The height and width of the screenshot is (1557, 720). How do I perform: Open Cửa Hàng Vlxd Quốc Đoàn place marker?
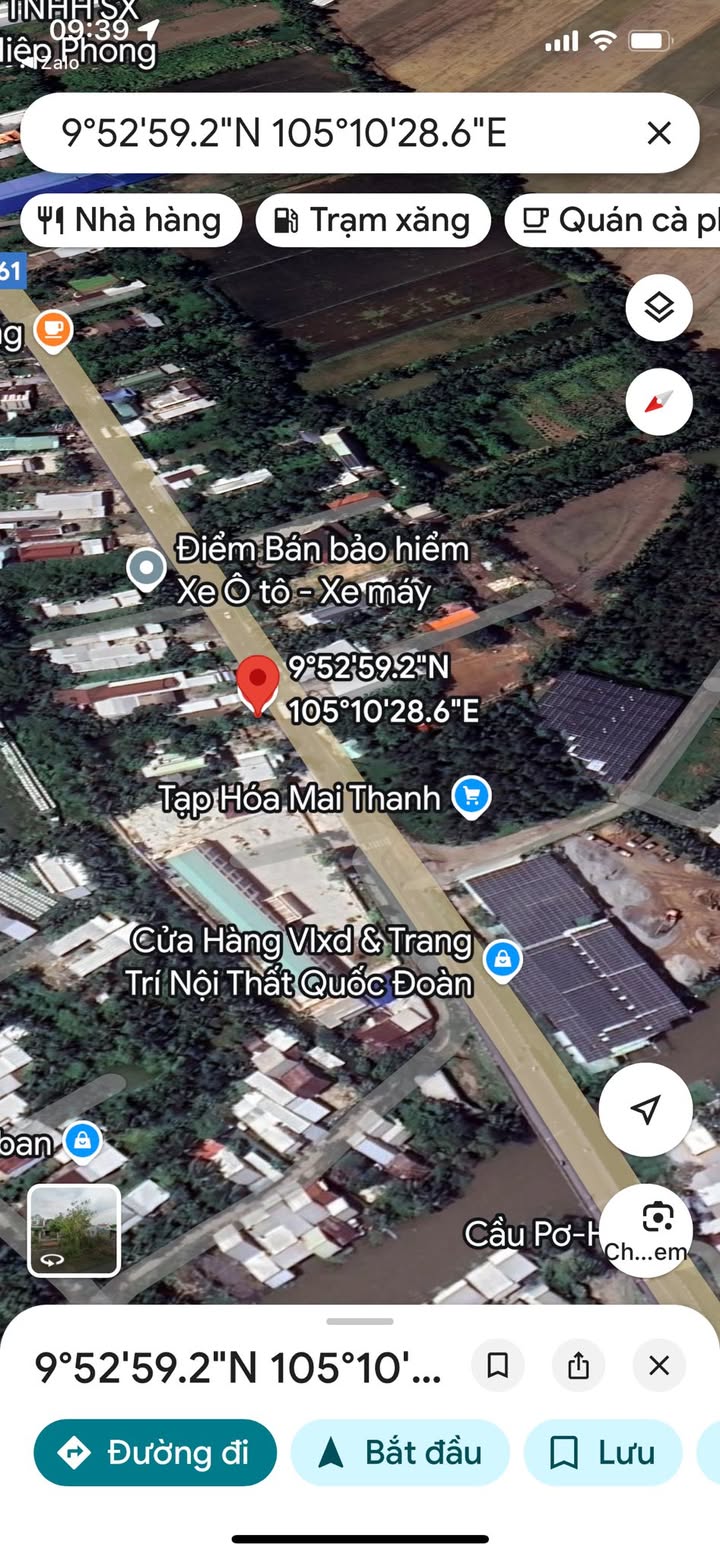point(502,960)
